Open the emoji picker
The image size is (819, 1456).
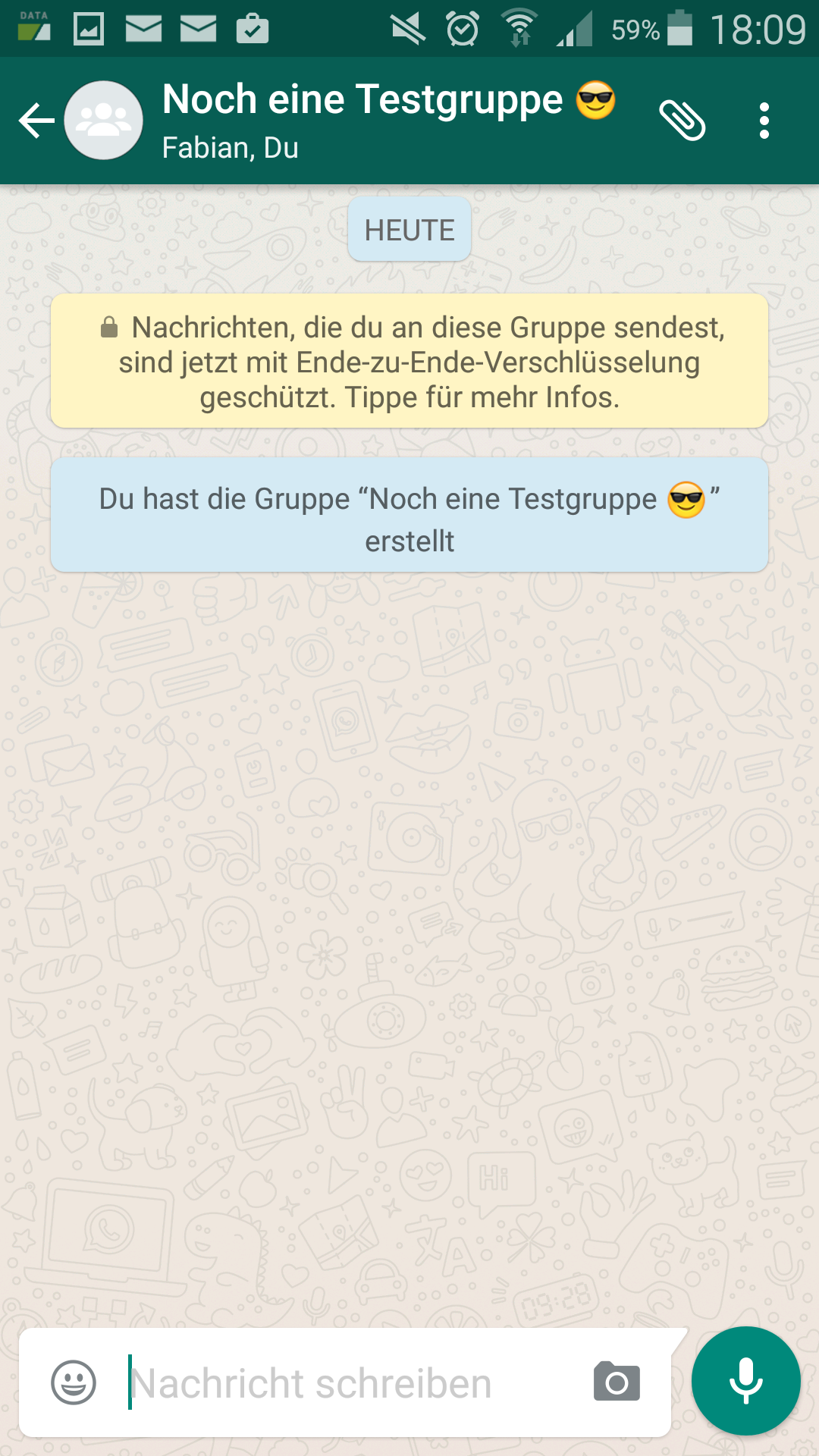(x=74, y=1382)
